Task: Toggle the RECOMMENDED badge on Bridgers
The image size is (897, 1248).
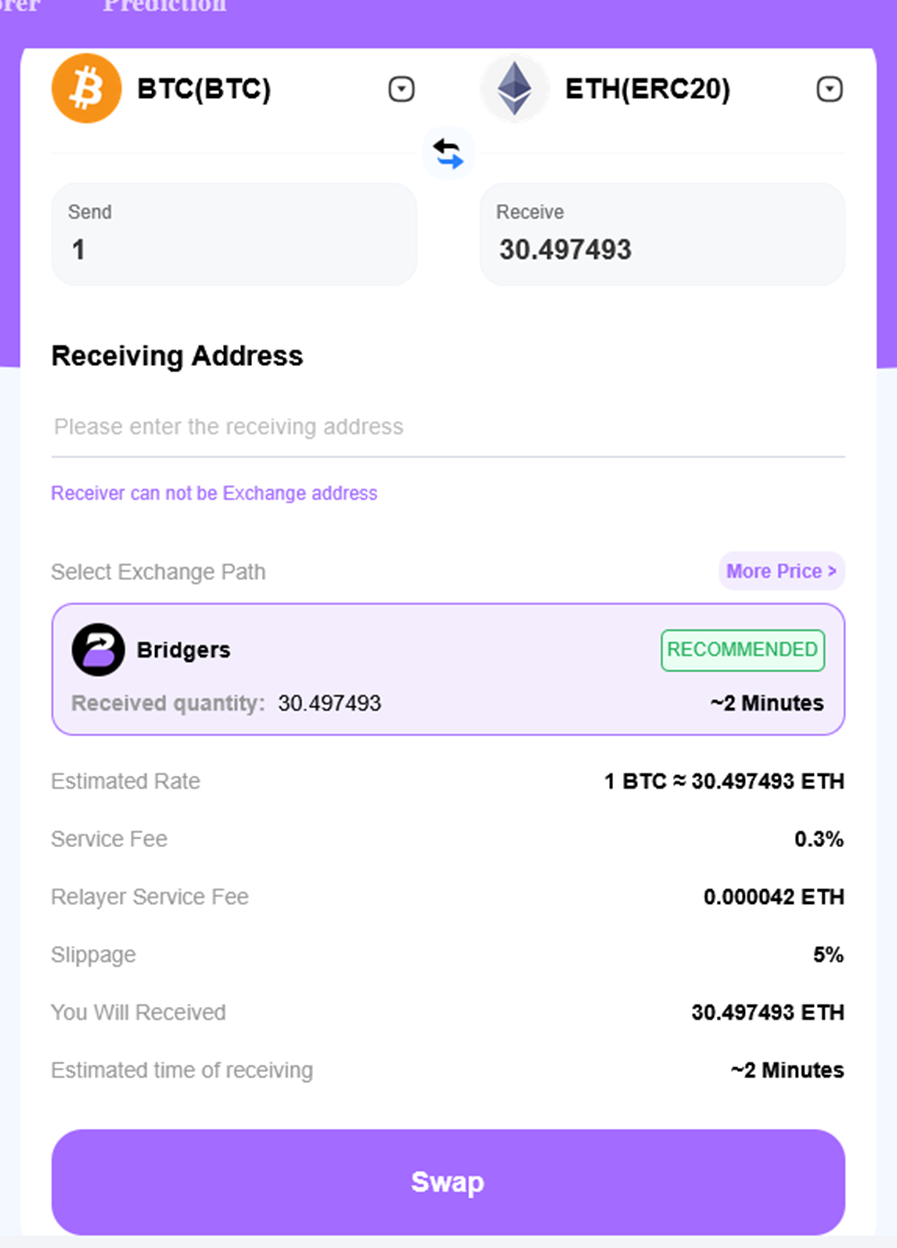Action: click(742, 649)
